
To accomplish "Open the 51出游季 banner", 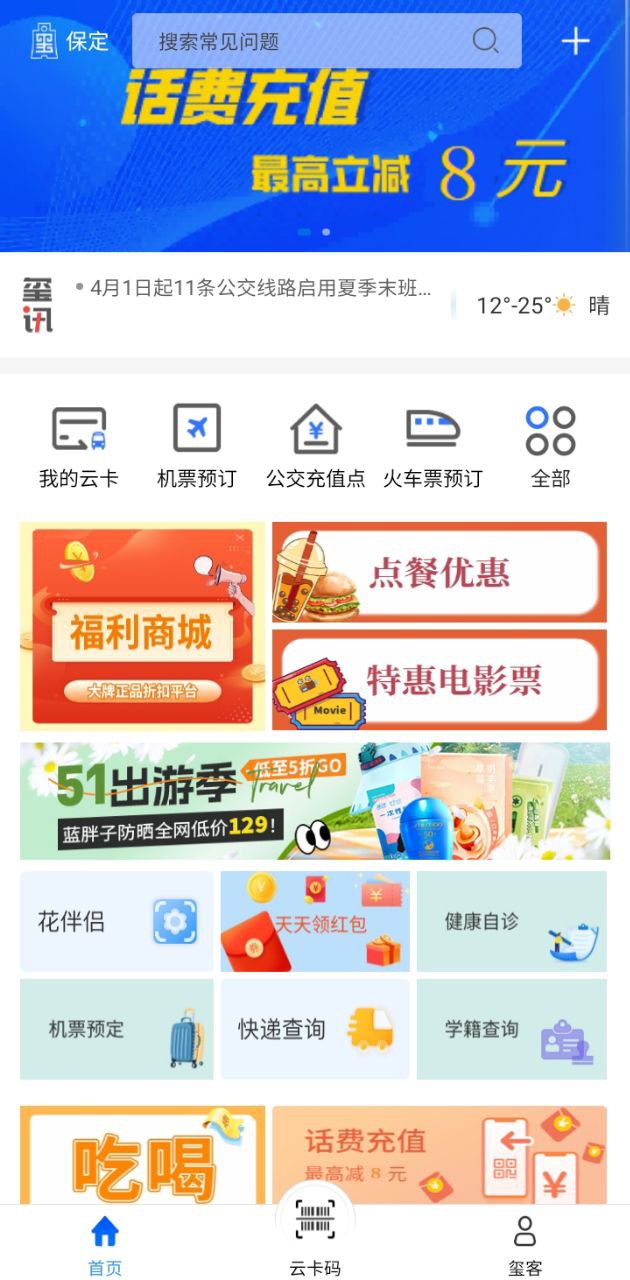I will coord(315,801).
